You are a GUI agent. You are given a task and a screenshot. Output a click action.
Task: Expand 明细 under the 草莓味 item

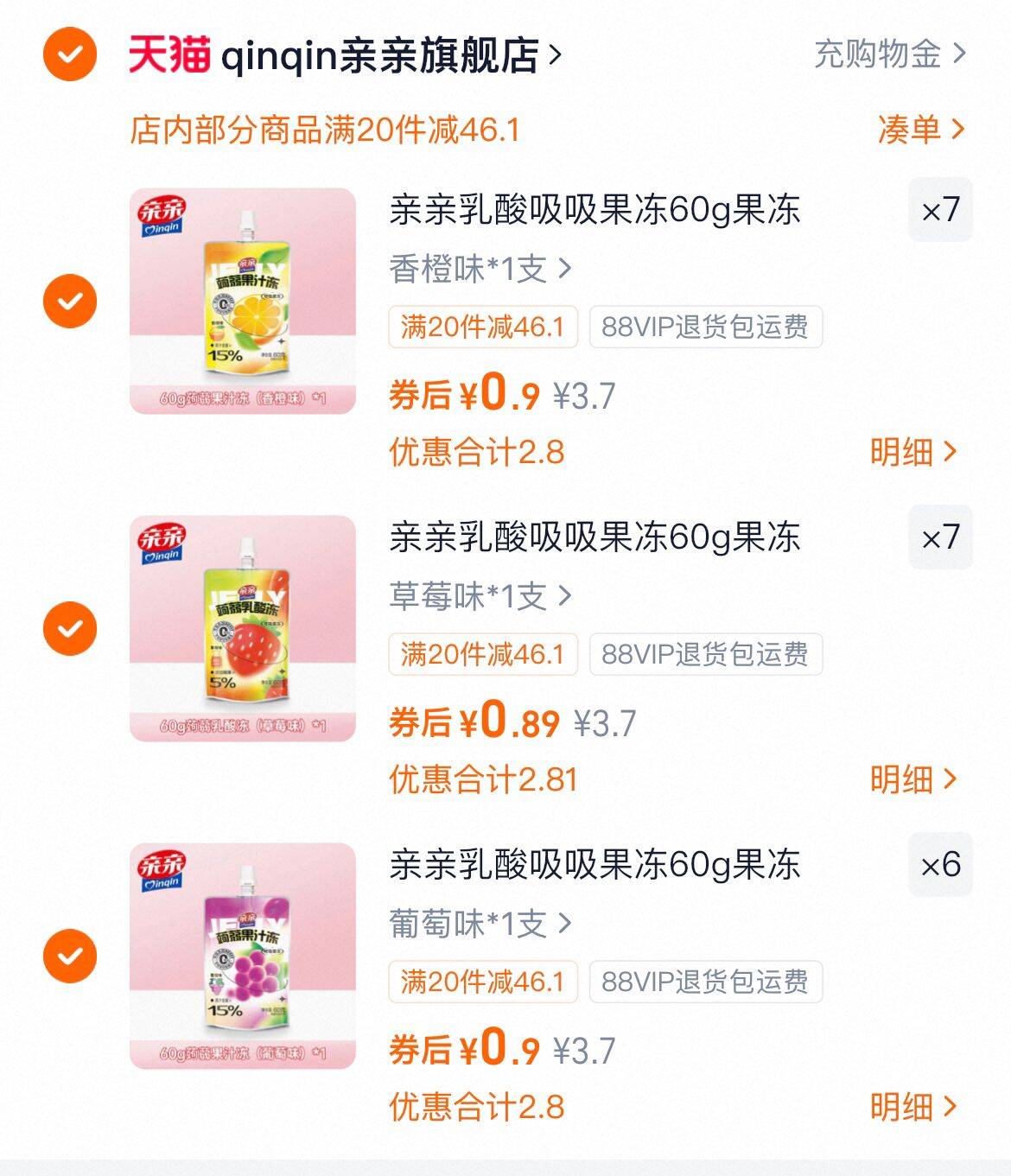(913, 779)
